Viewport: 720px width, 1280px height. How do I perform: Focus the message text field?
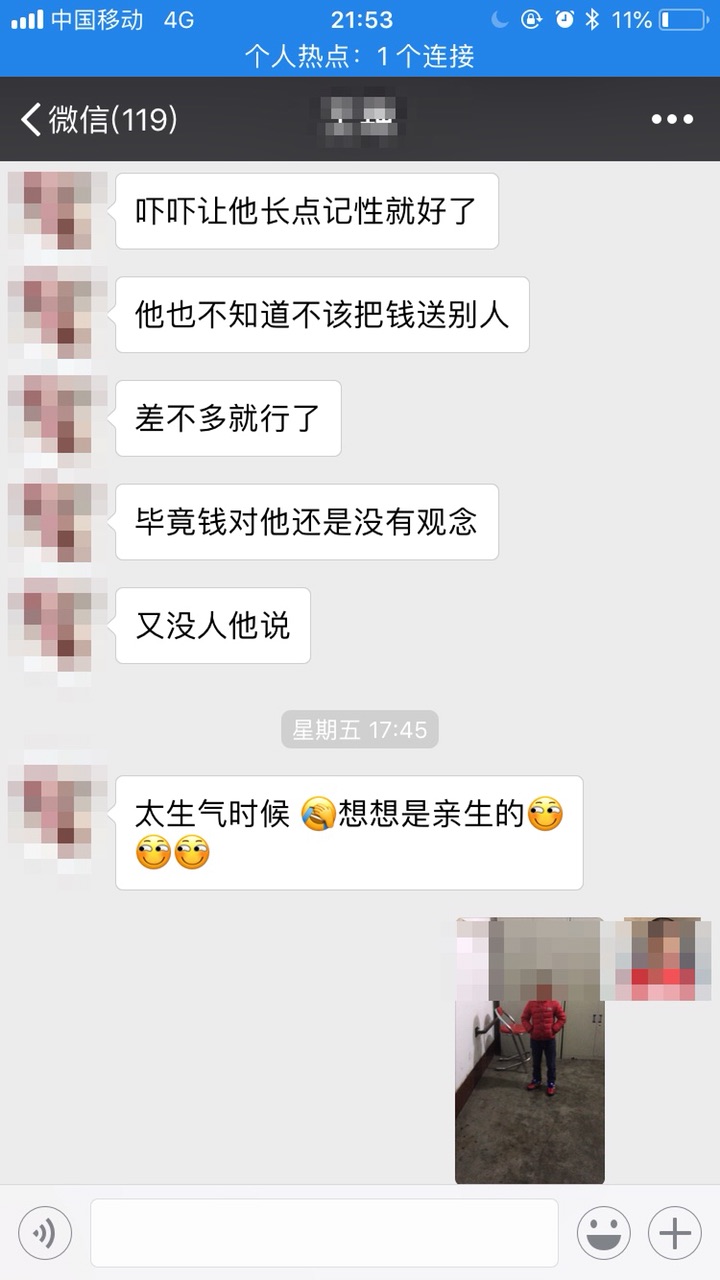pyautogui.click(x=324, y=1233)
